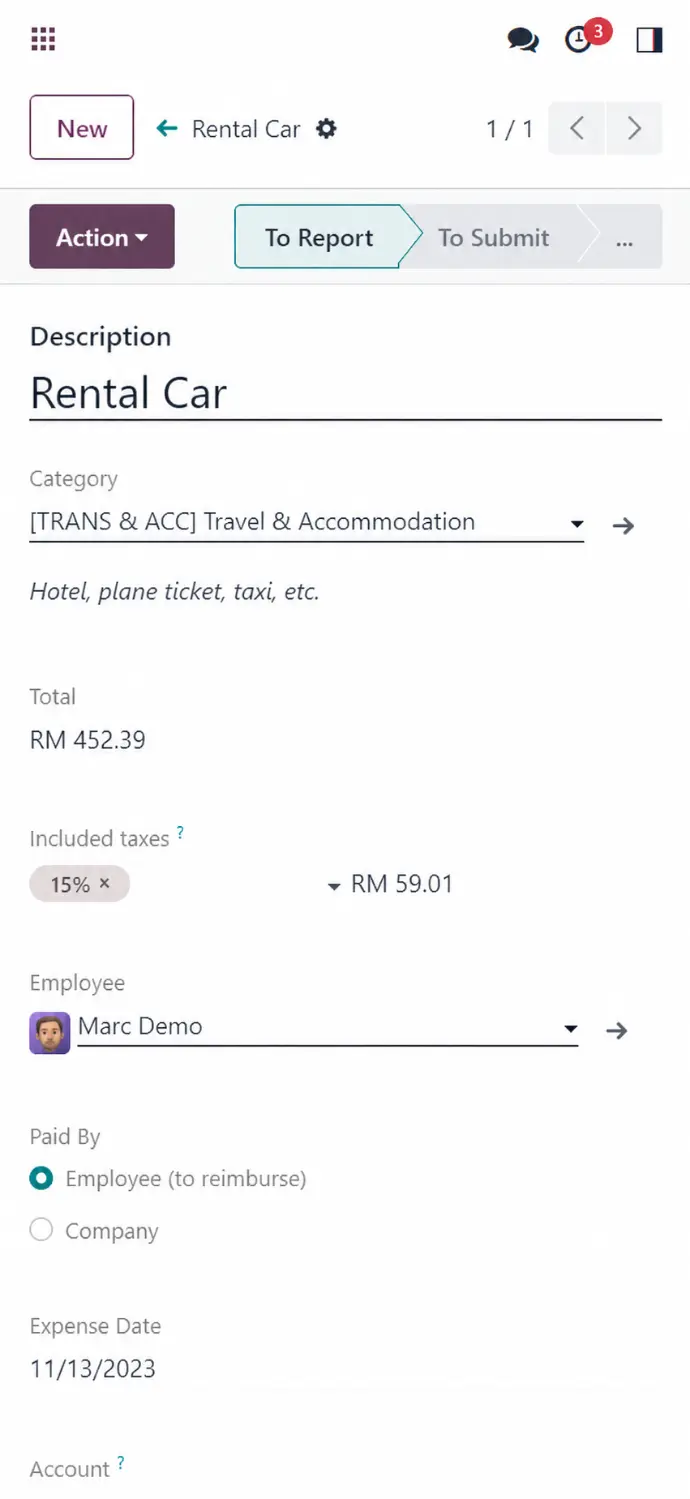Open the activities clock icon
This screenshot has width=690, height=1499.
pos(579,40)
